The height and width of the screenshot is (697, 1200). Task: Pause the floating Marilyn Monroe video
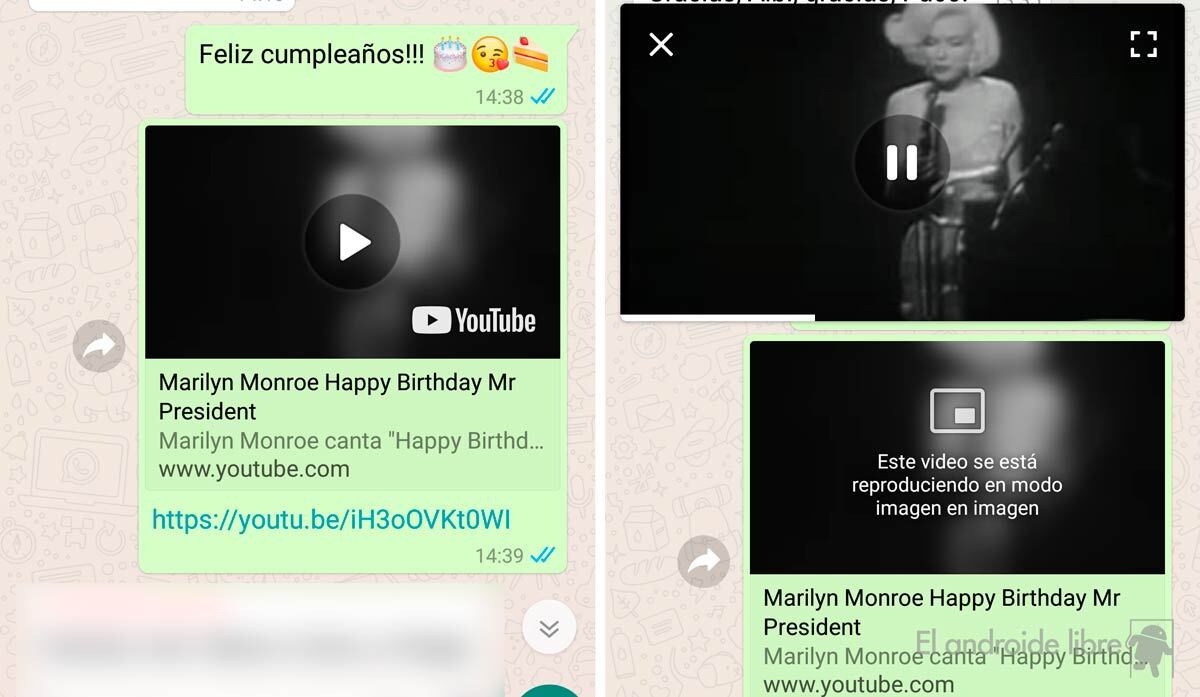[x=901, y=162]
